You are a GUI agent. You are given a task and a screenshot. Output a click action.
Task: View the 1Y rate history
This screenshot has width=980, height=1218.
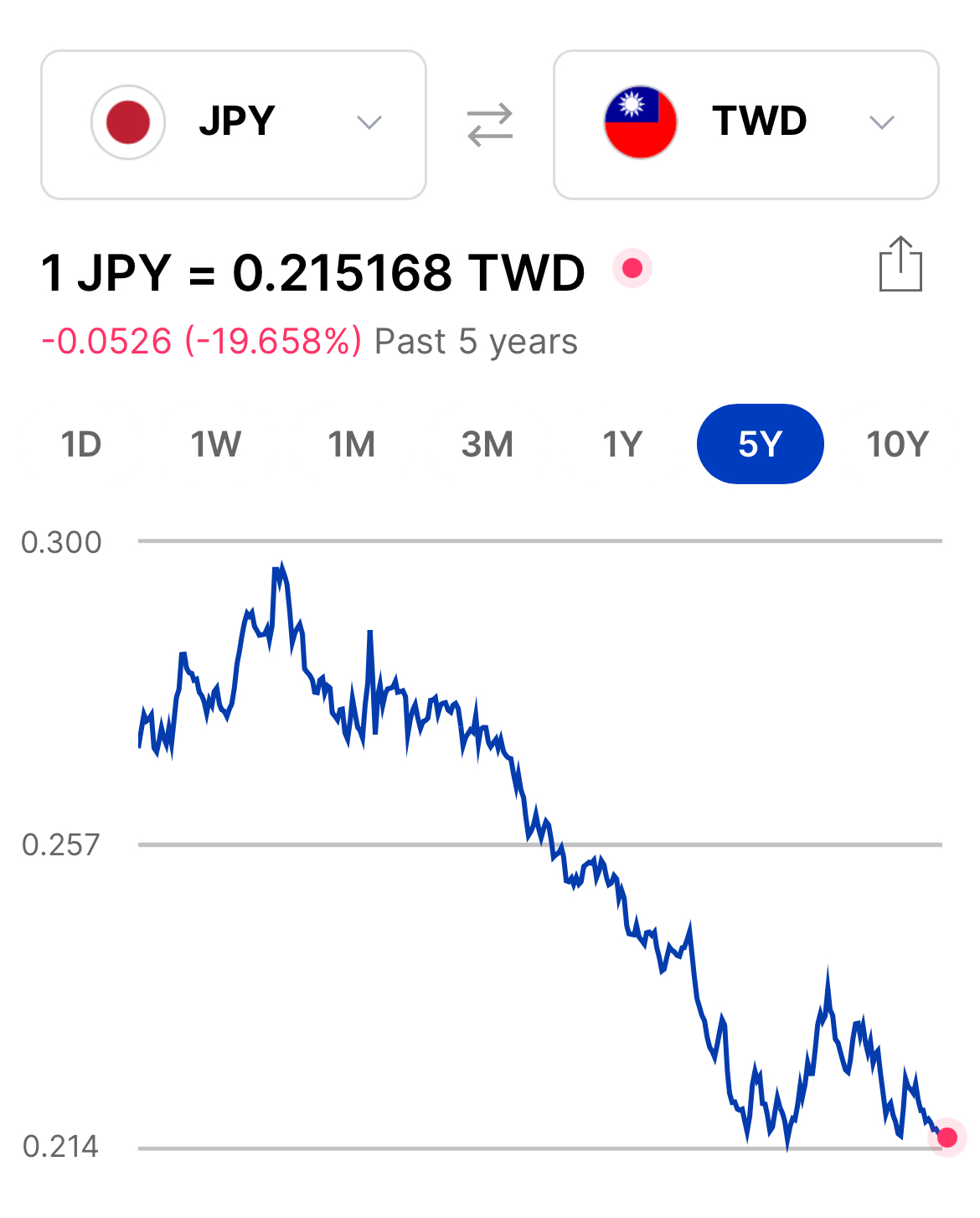[623, 444]
